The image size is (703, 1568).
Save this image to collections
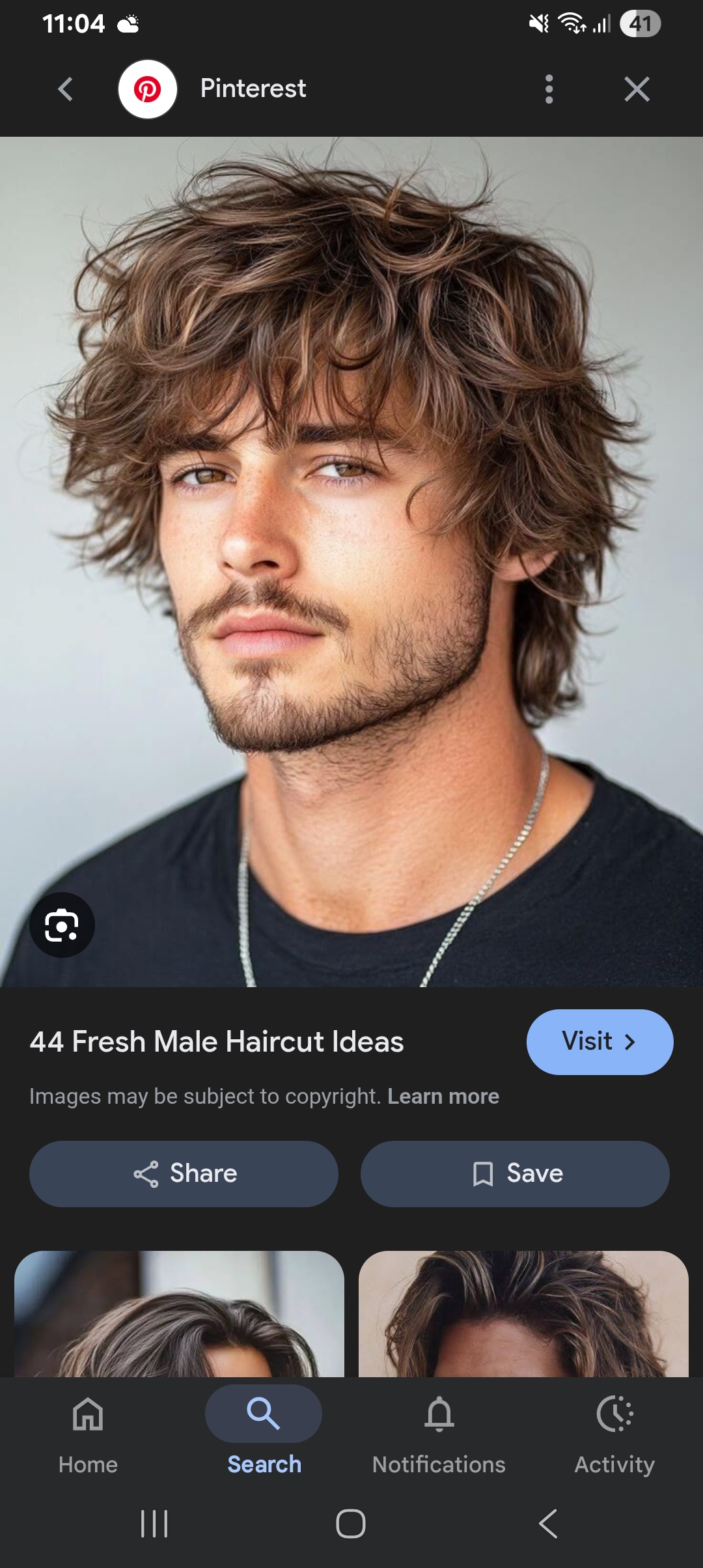coord(515,1173)
